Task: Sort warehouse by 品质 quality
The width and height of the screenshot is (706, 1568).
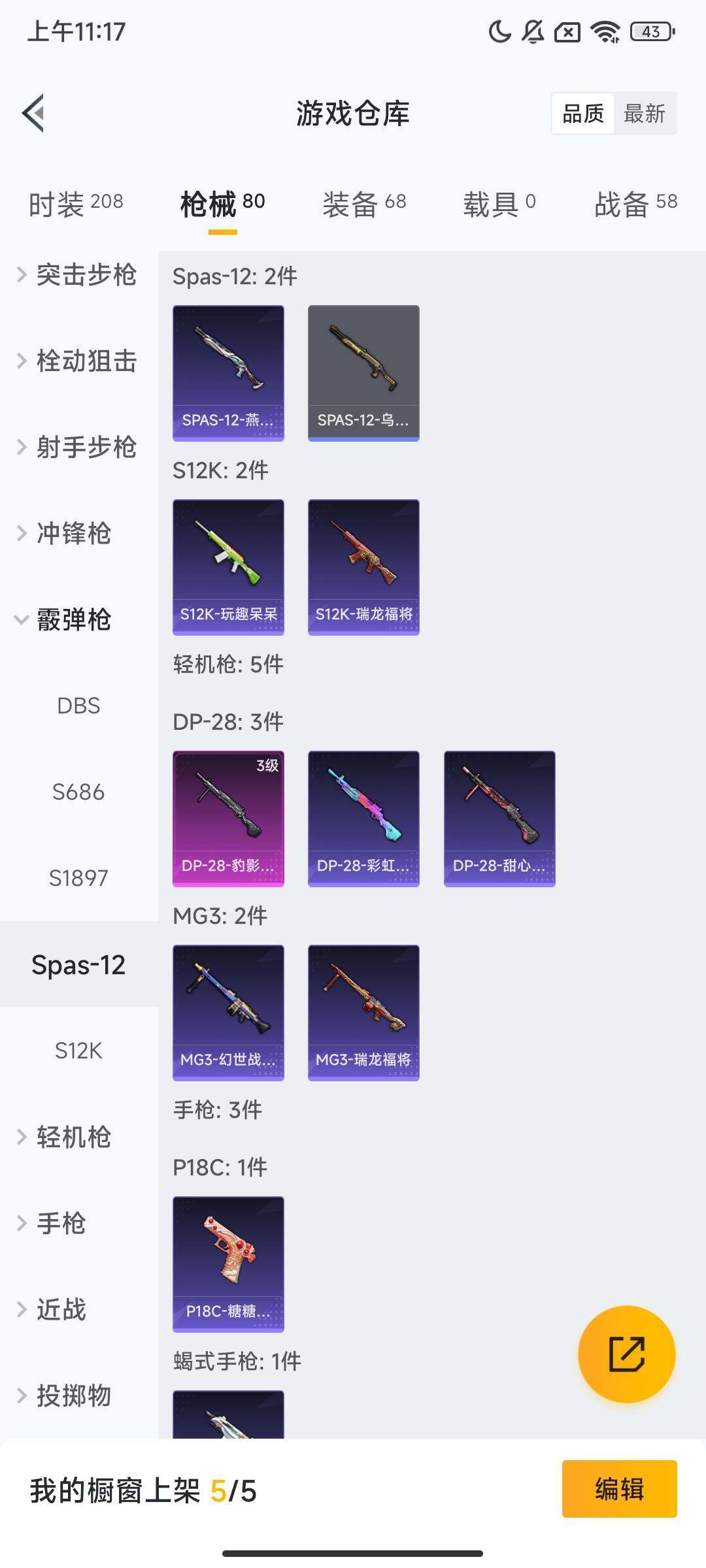Action: [x=582, y=113]
